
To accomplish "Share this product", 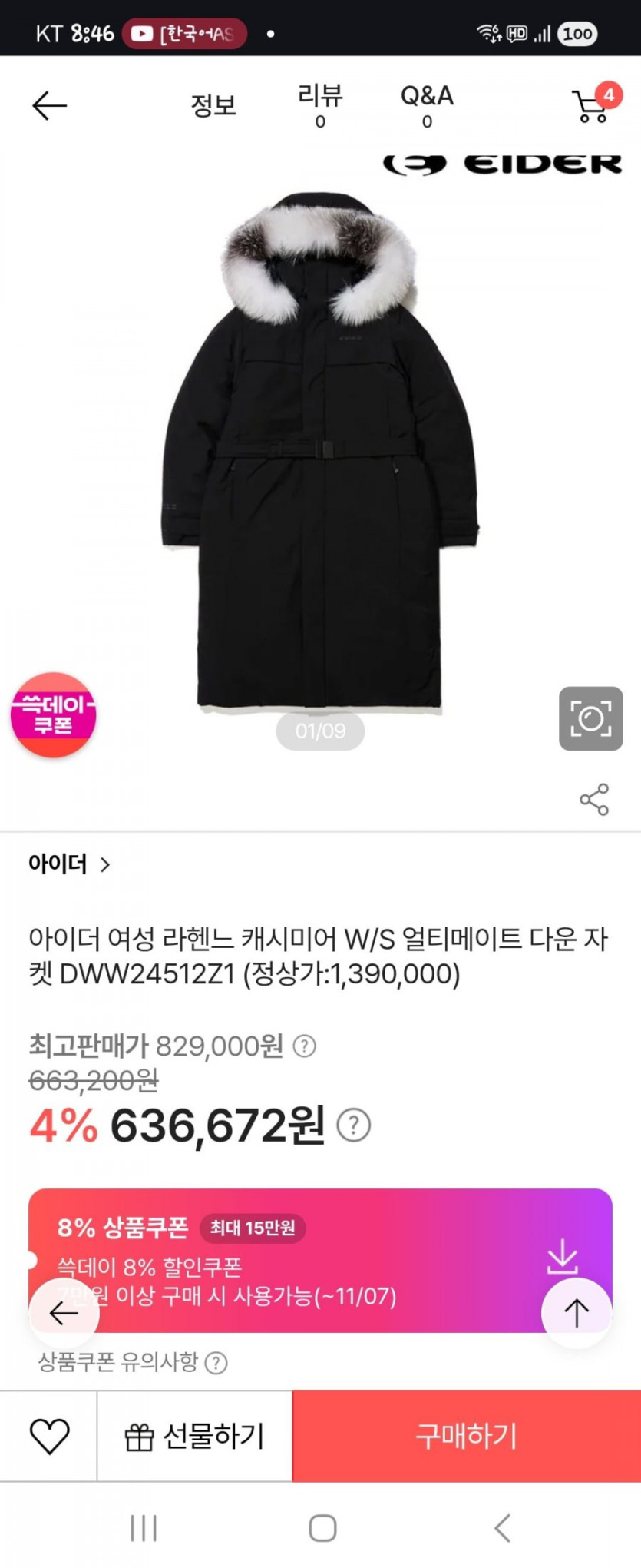I will tap(594, 800).
